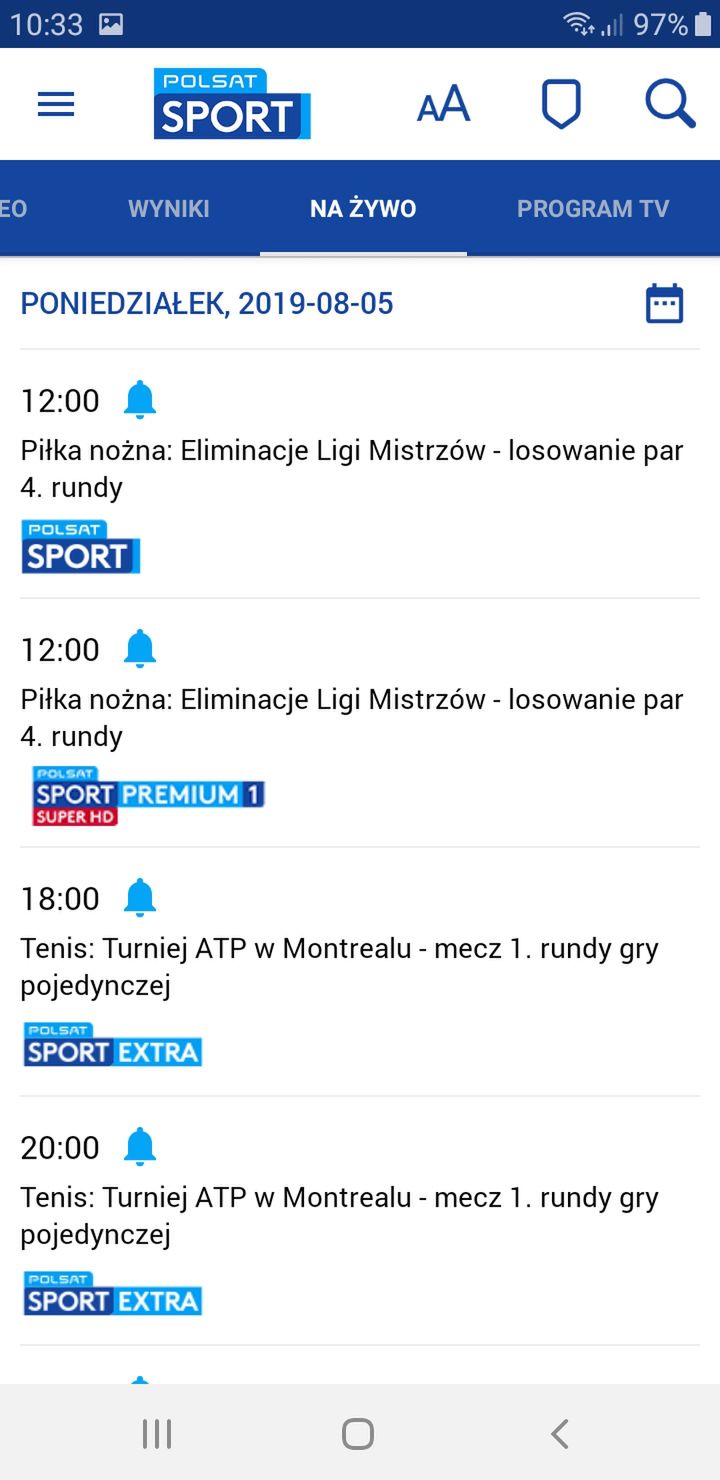720x1480 pixels.
Task: Open the 18:00 Turniej ATP w Montrealu listing
Action: pos(360,972)
